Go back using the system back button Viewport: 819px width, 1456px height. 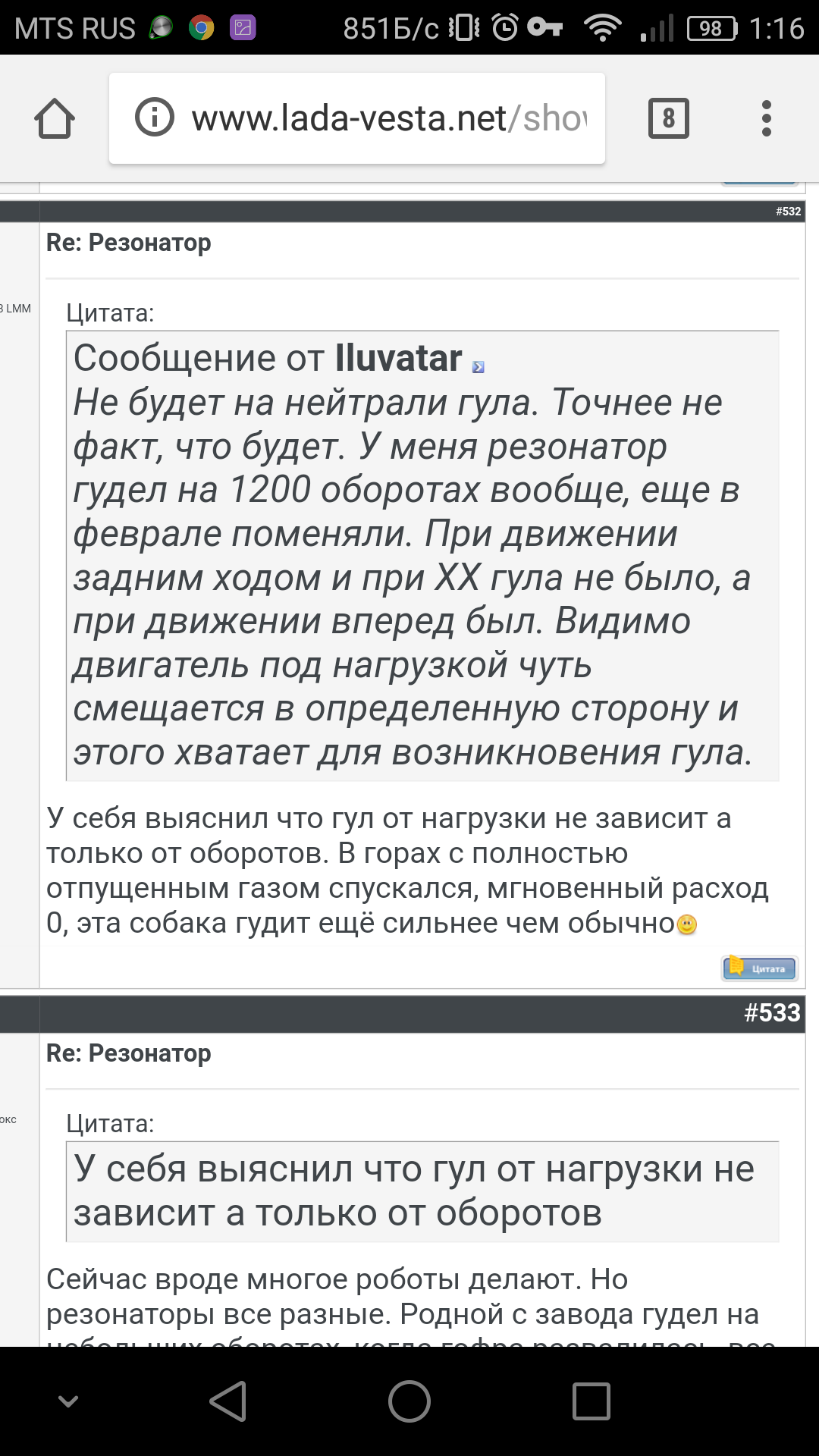[x=227, y=1401]
